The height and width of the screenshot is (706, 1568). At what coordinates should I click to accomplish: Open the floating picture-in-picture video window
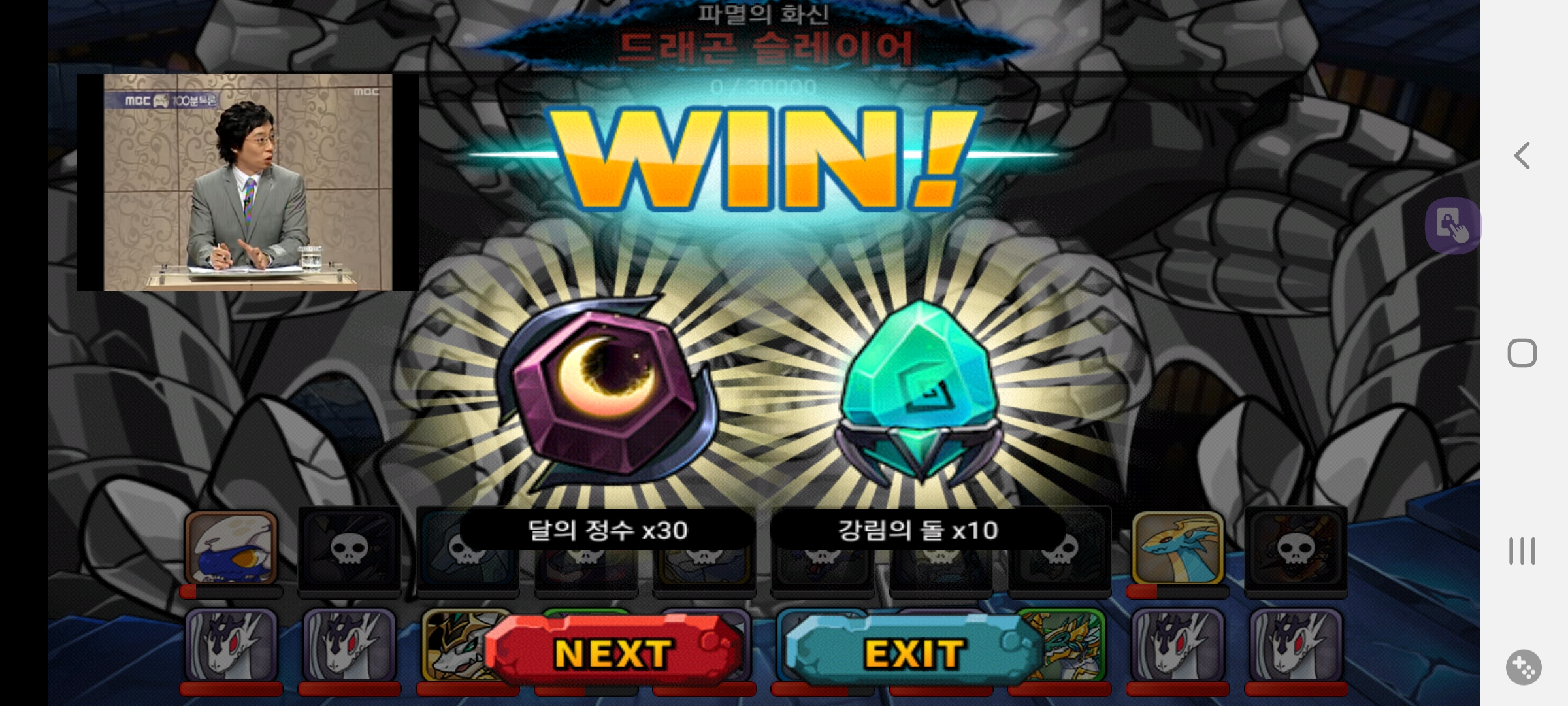248,182
